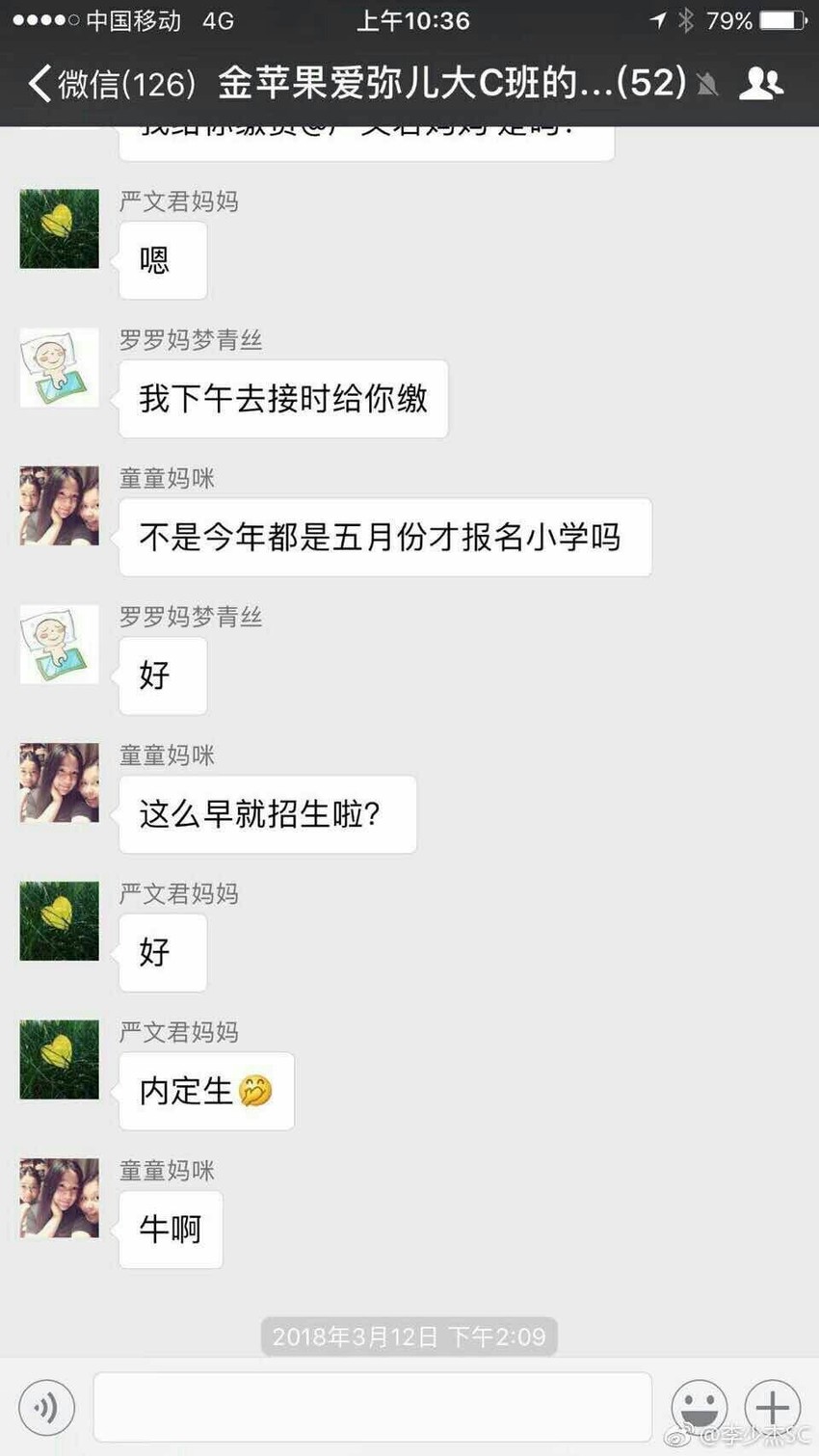The width and height of the screenshot is (819, 1456).
Task: Tap 罗罗妈梦青丝's avatar beside 我下午去接时给你缴
Action: 60,367
